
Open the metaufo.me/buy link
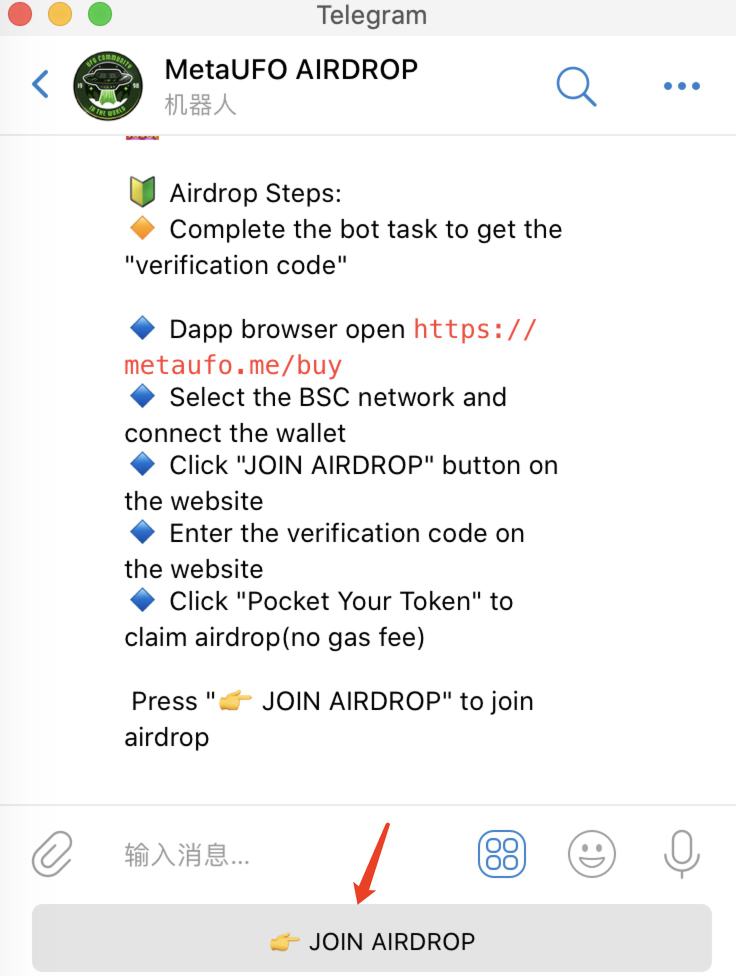233,364
